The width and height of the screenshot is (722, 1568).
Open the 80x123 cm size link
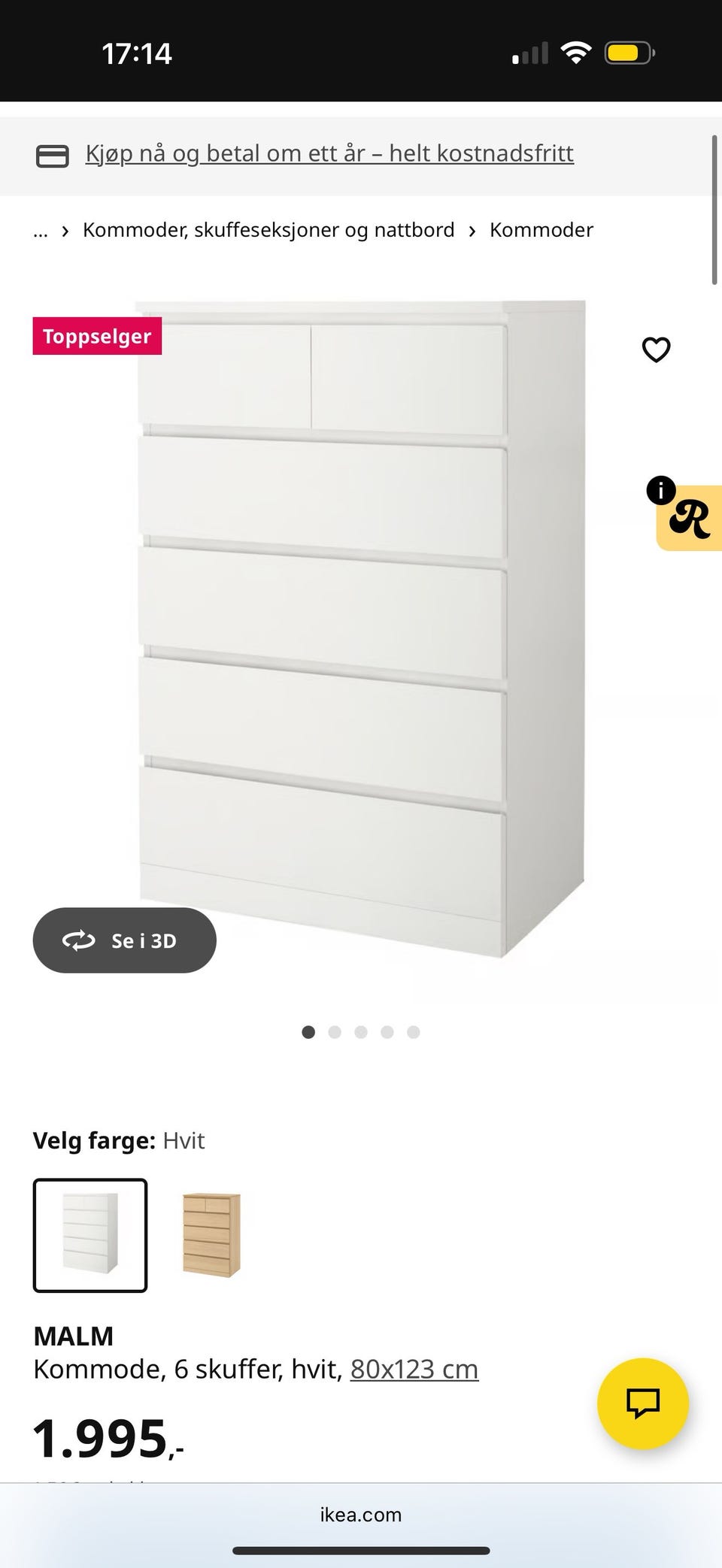point(414,1370)
